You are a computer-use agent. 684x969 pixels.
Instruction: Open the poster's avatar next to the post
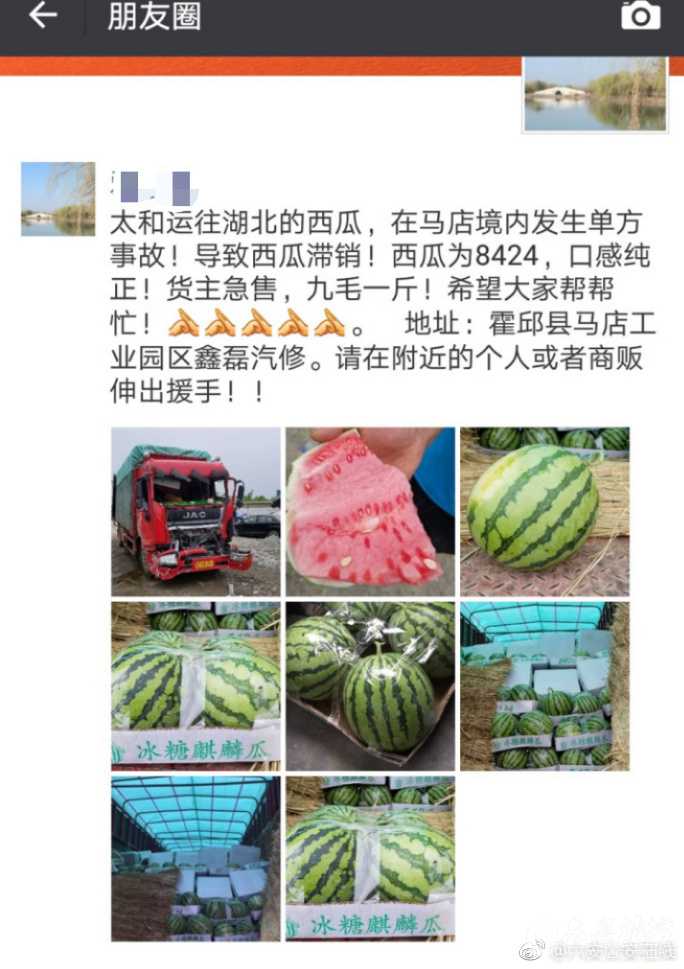coord(58,199)
